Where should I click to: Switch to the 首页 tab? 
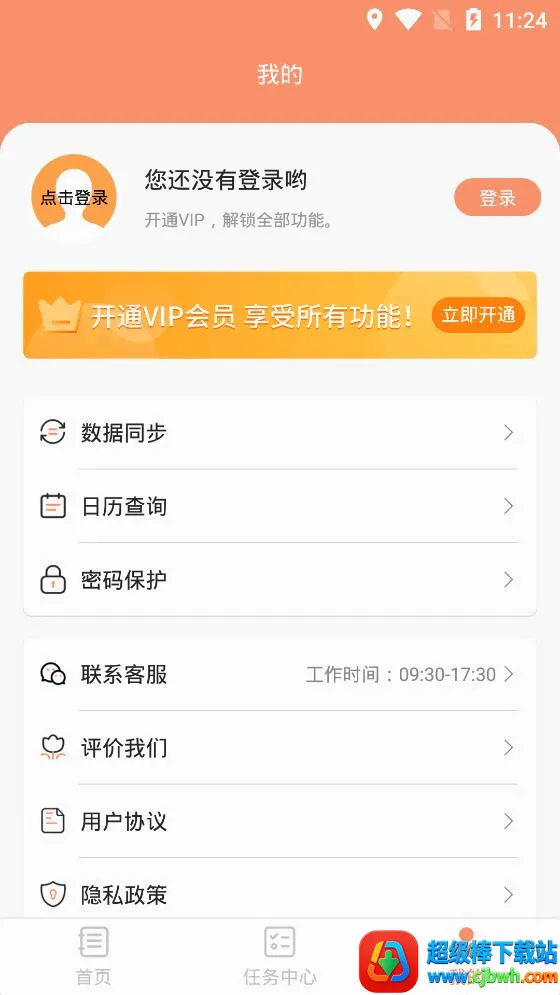click(x=93, y=956)
